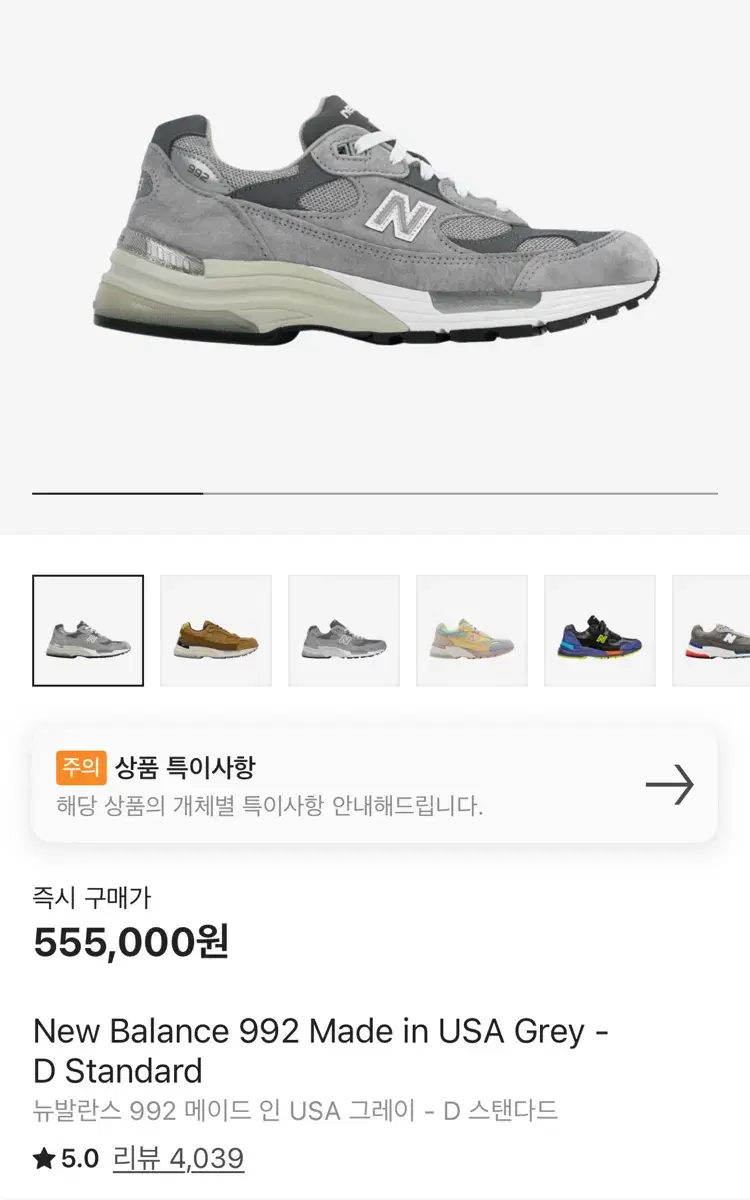Select the second grey sneaker thumbnail
This screenshot has width=750, height=1200.
pyautogui.click(x=344, y=631)
